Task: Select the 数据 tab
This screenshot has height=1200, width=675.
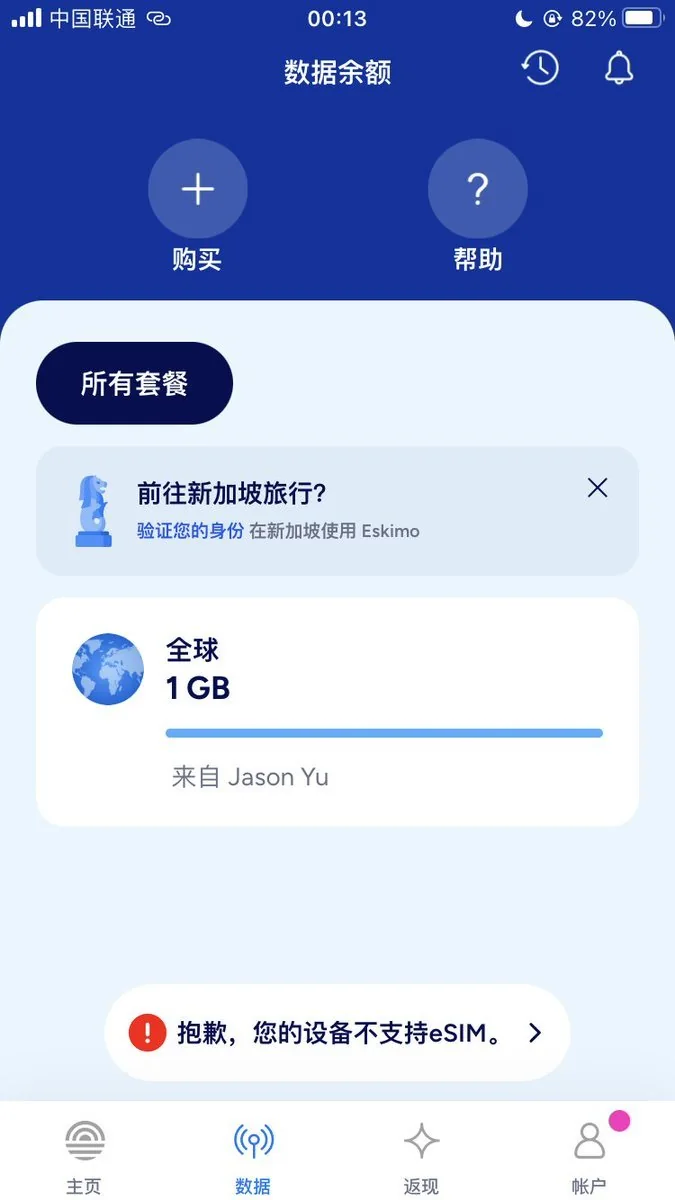Action: (x=253, y=1158)
